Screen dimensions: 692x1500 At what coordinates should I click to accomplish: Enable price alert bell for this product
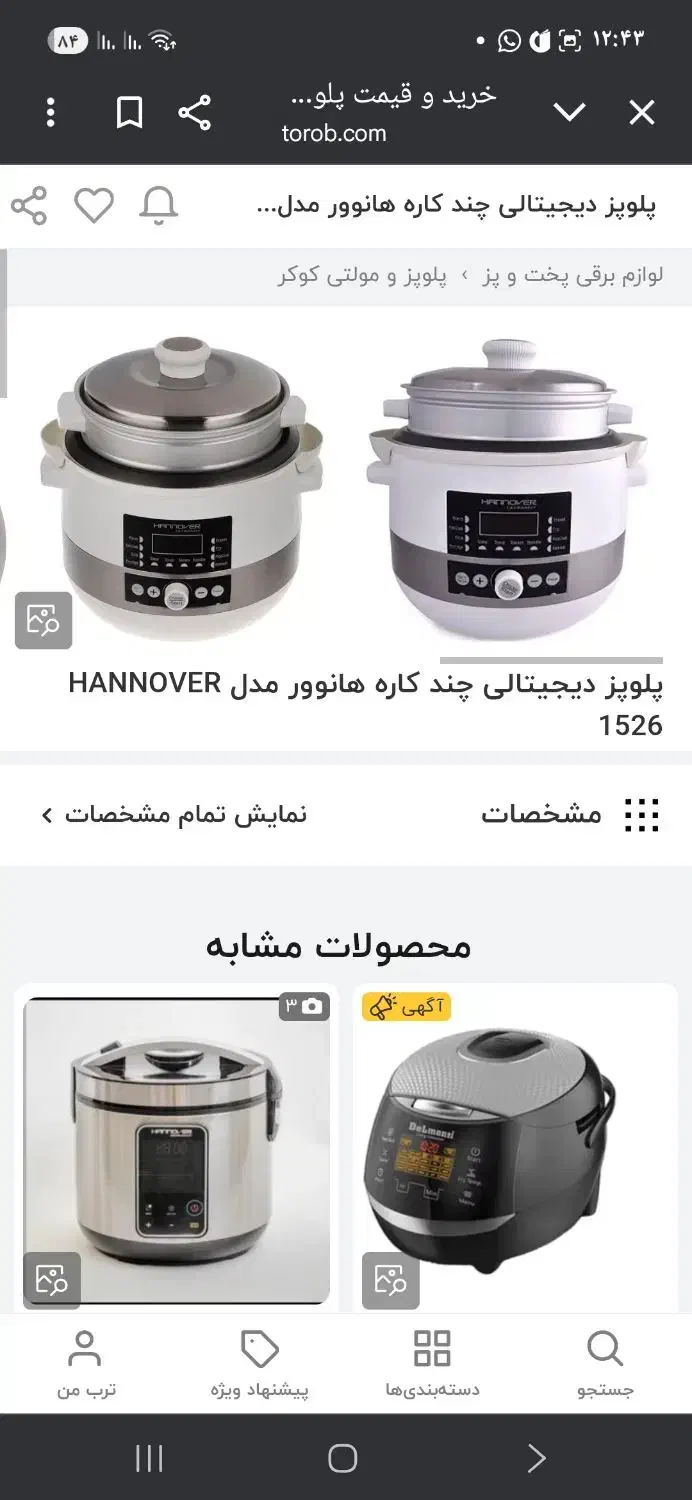pos(158,206)
